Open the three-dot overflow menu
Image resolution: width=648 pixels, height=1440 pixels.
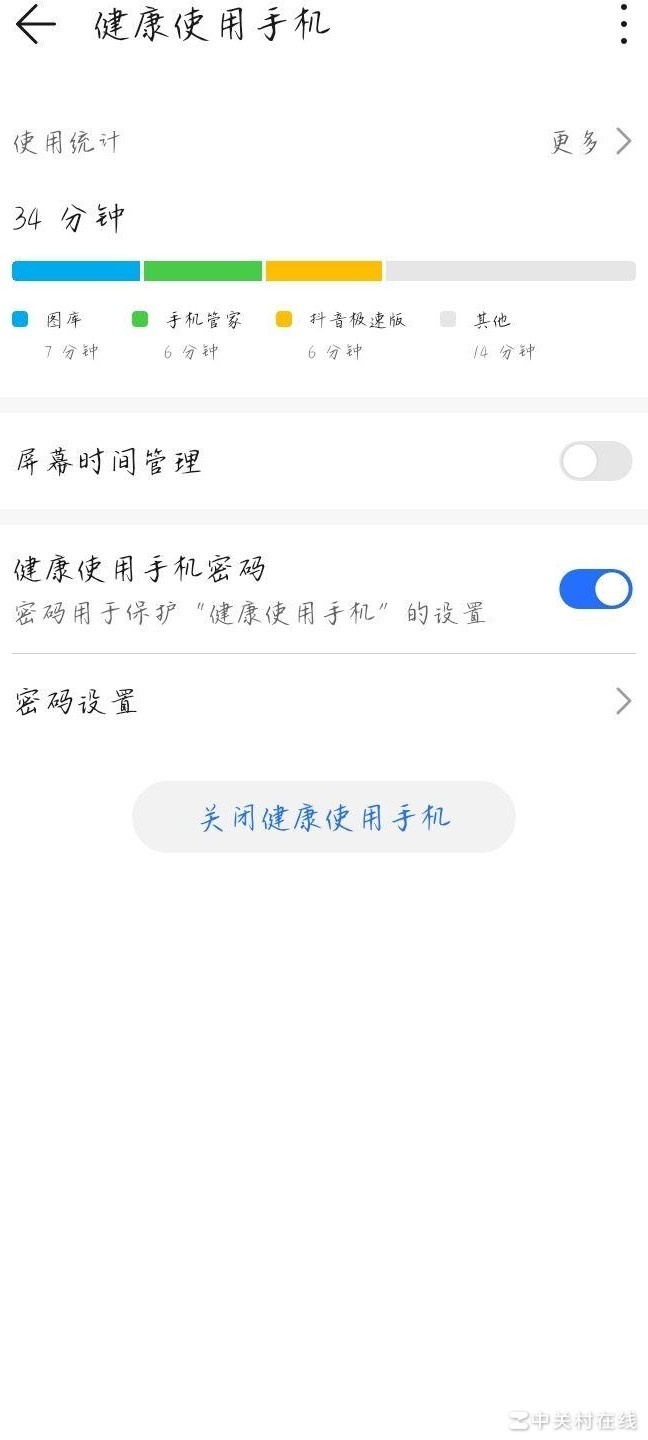[623, 24]
